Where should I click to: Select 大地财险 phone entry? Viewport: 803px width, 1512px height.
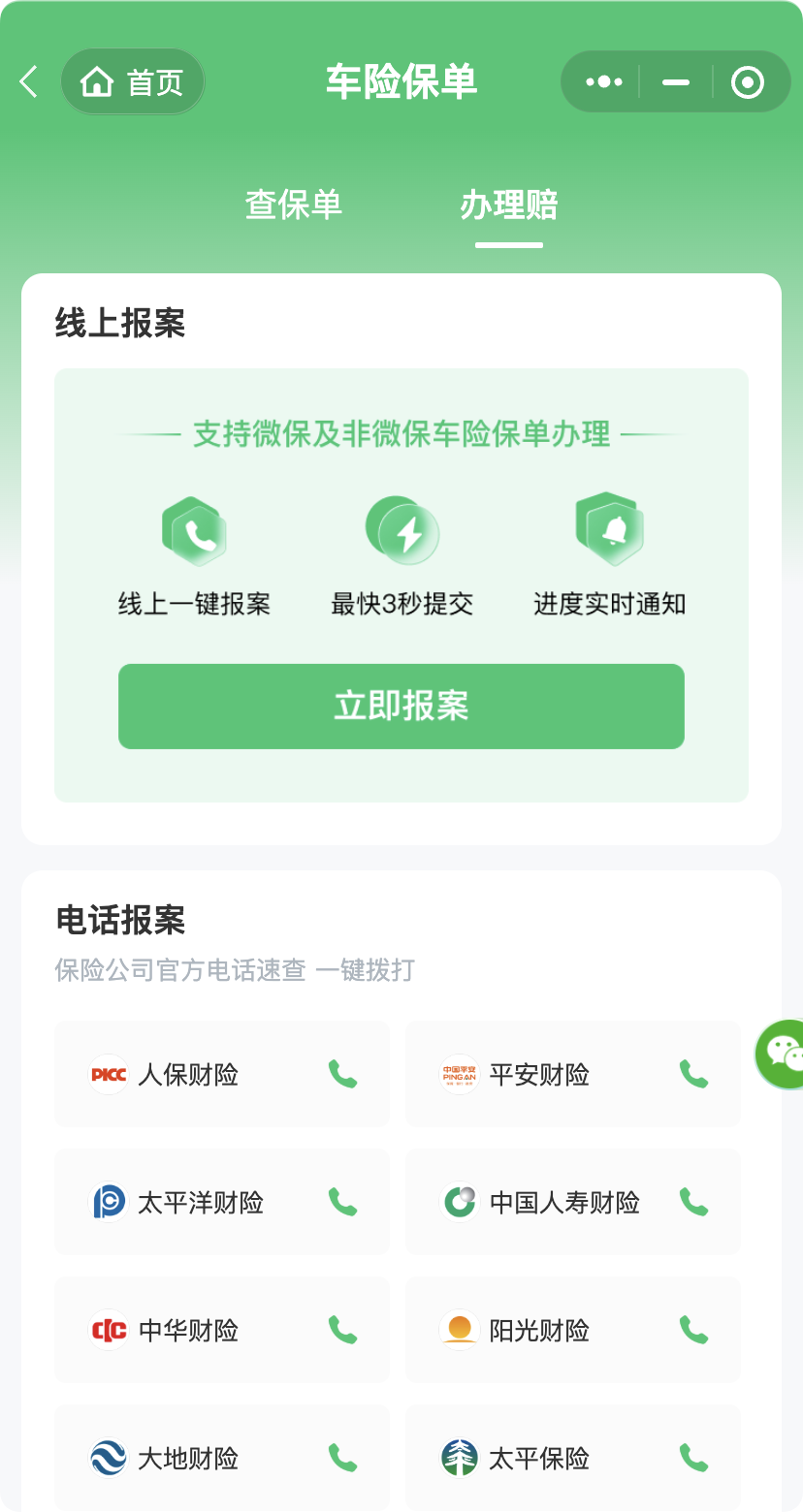point(222,1458)
